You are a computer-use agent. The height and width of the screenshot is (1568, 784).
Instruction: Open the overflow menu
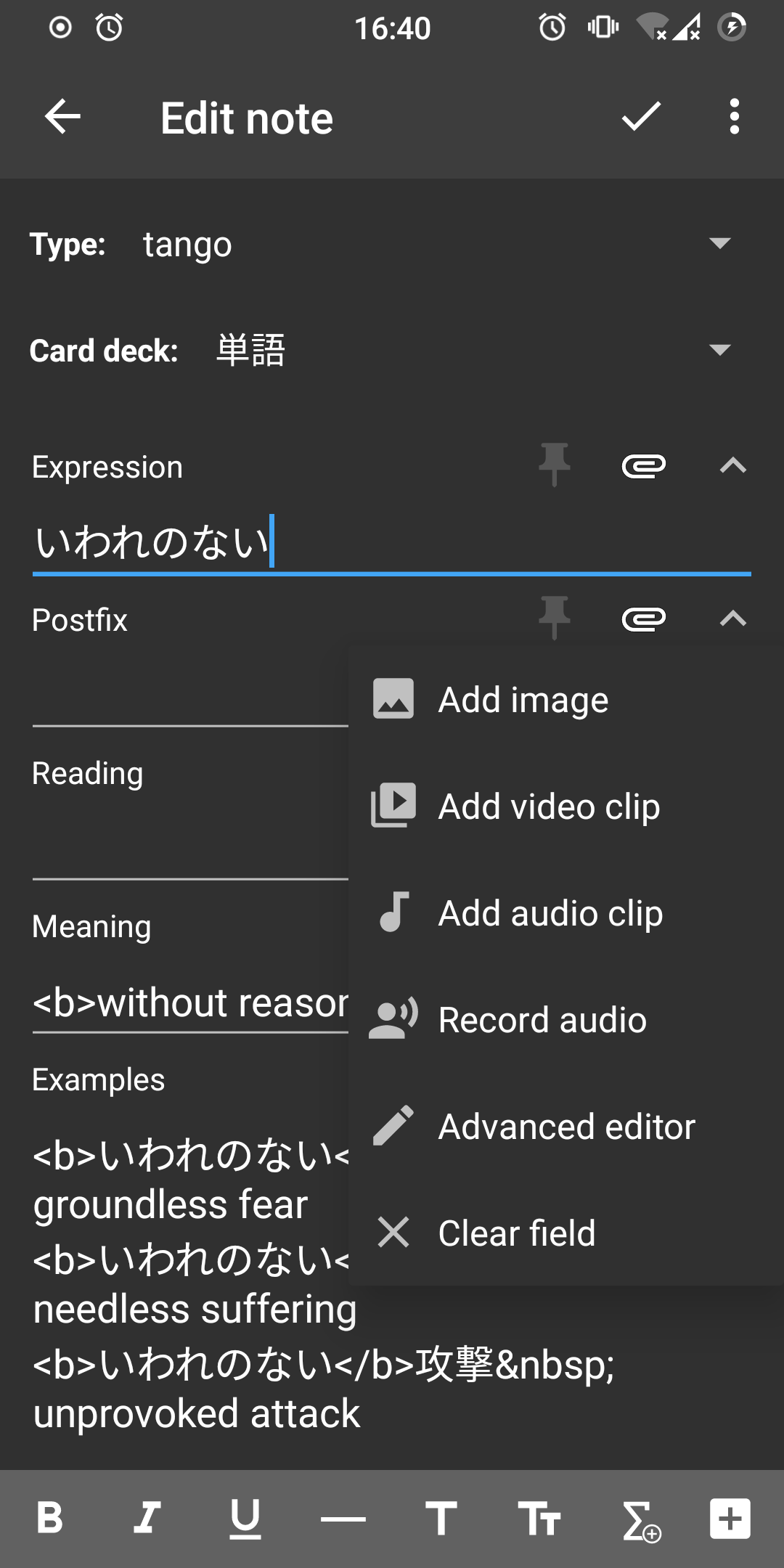[734, 117]
